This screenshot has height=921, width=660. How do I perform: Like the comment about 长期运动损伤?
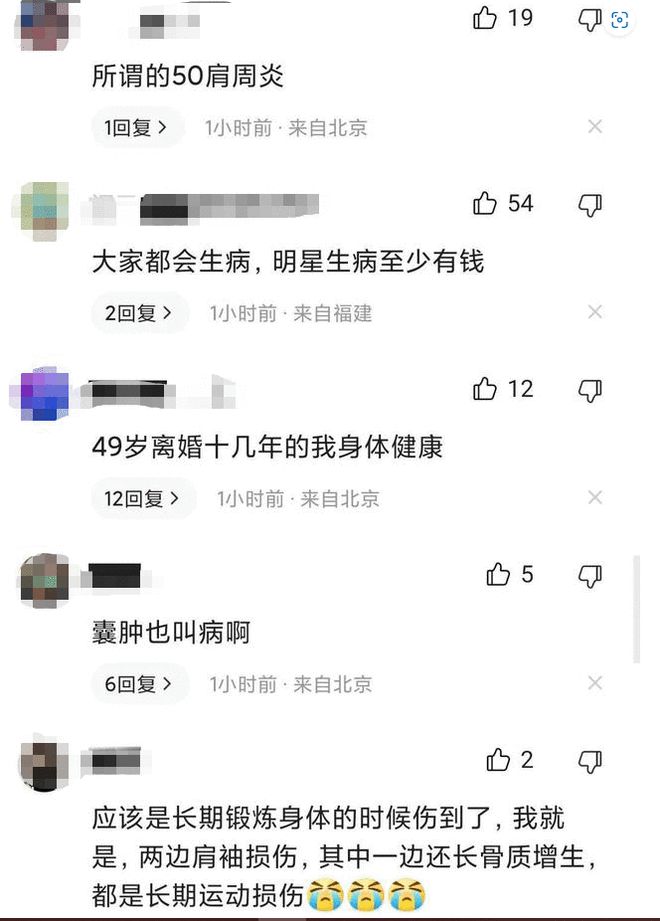coord(498,760)
